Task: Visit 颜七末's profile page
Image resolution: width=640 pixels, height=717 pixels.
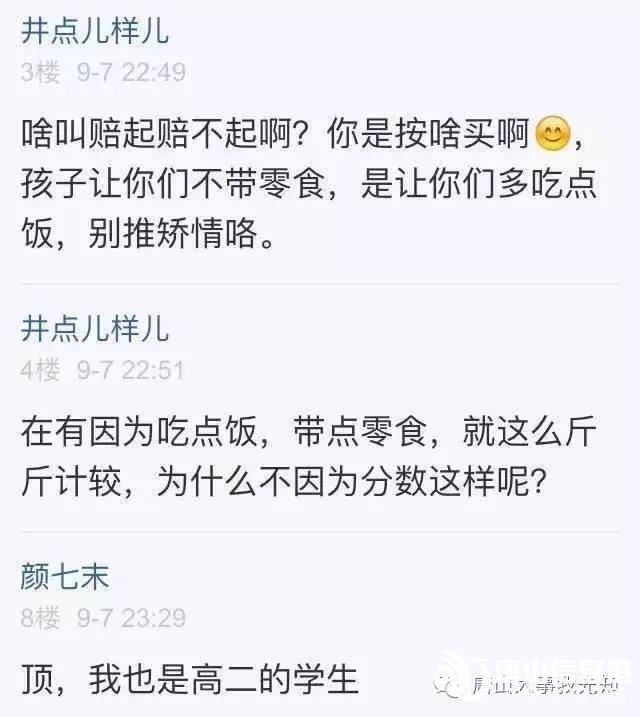Action: click(64, 578)
